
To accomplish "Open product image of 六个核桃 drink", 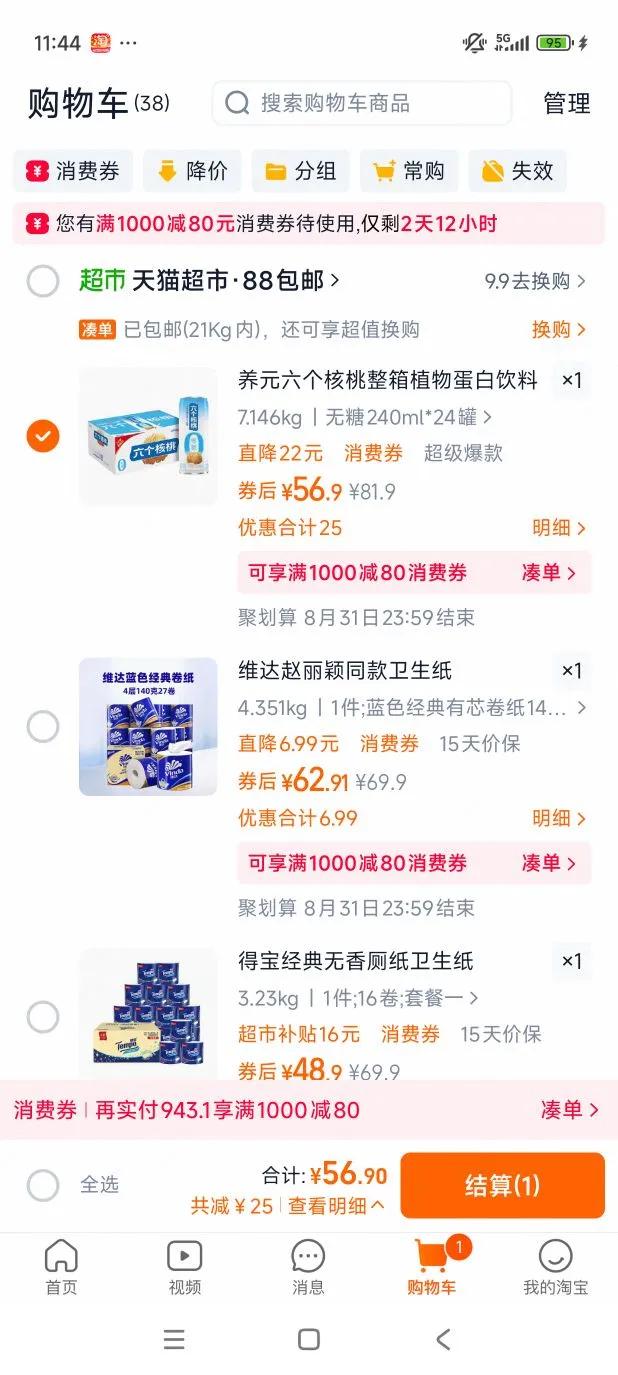I will [x=148, y=436].
